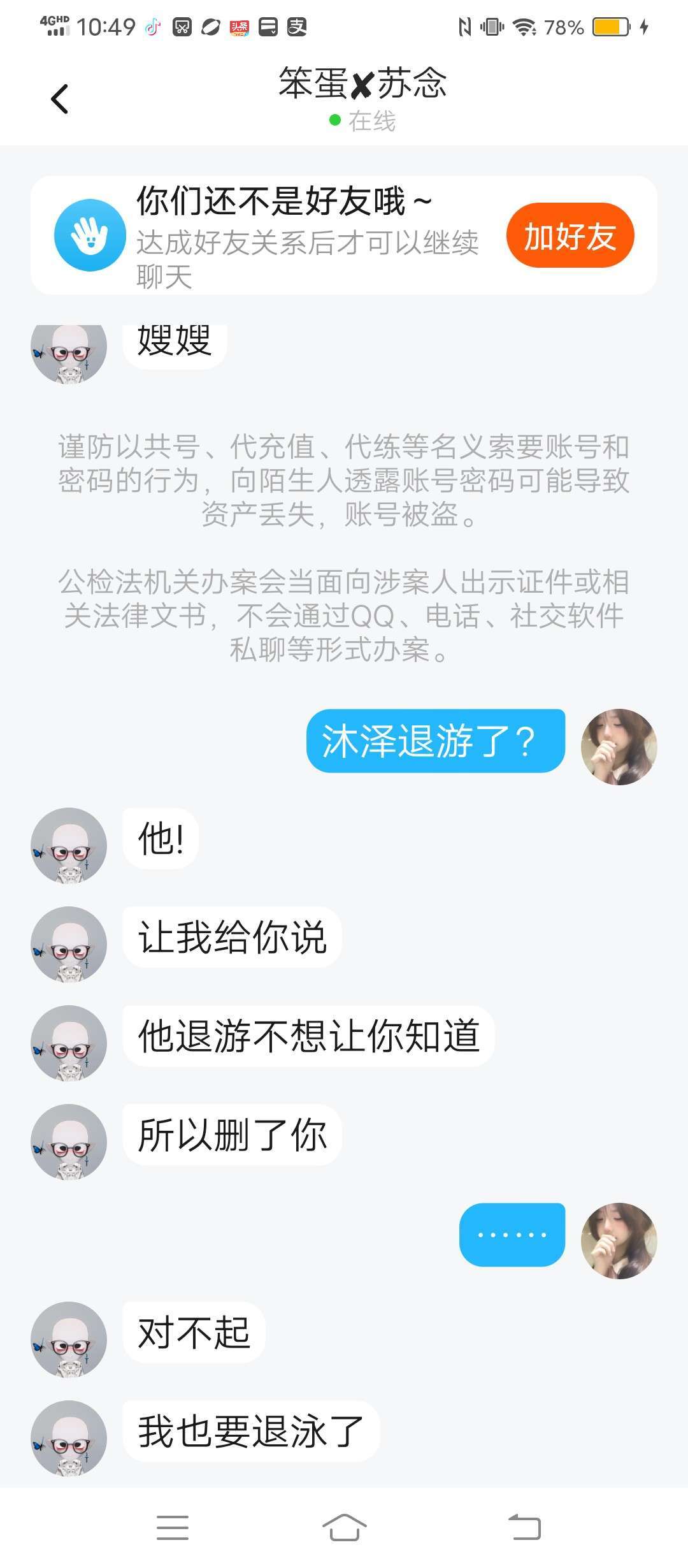Screen dimensions: 688x1568
Task: Tap my avatar beside 沐泽退游了？
Action: coord(619,746)
